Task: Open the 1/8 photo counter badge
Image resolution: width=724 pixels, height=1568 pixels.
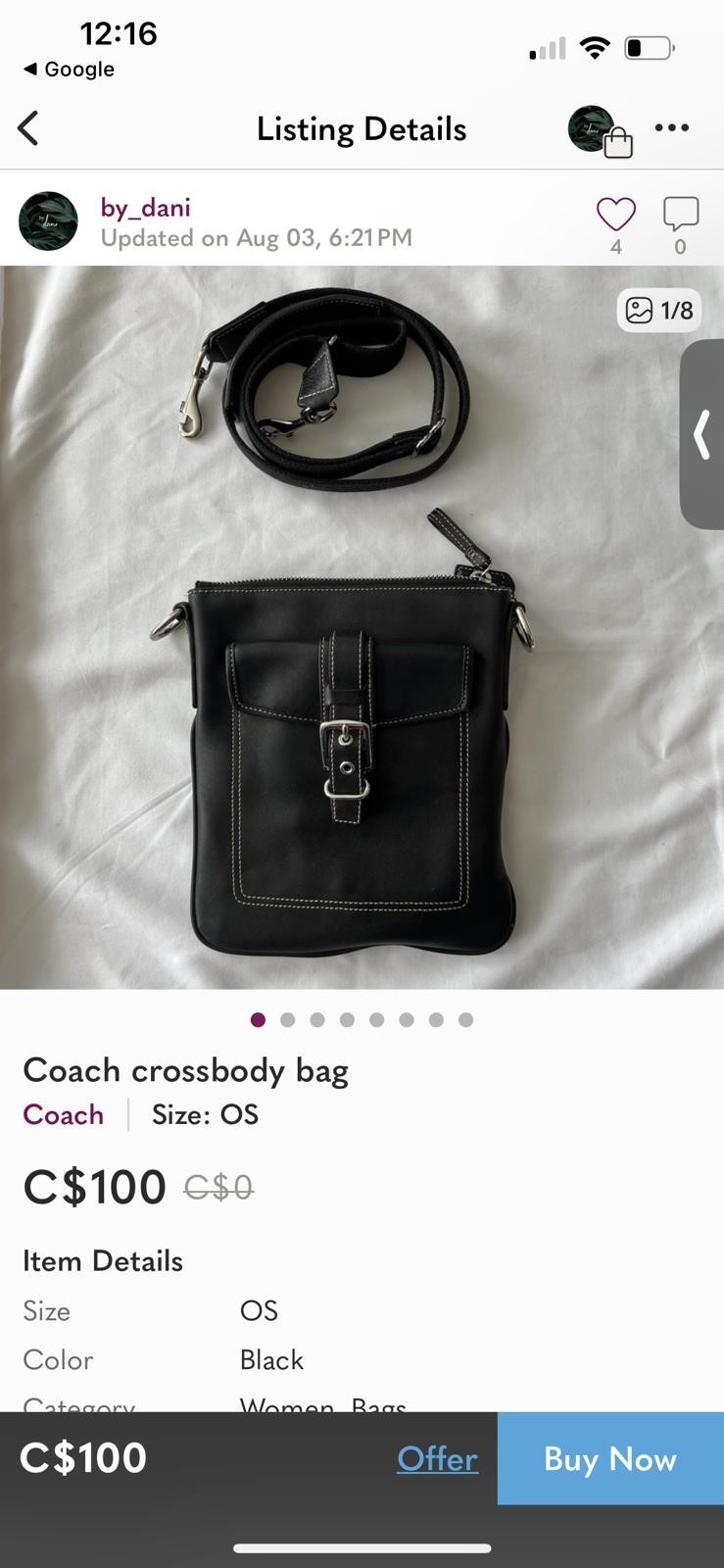Action: (659, 311)
